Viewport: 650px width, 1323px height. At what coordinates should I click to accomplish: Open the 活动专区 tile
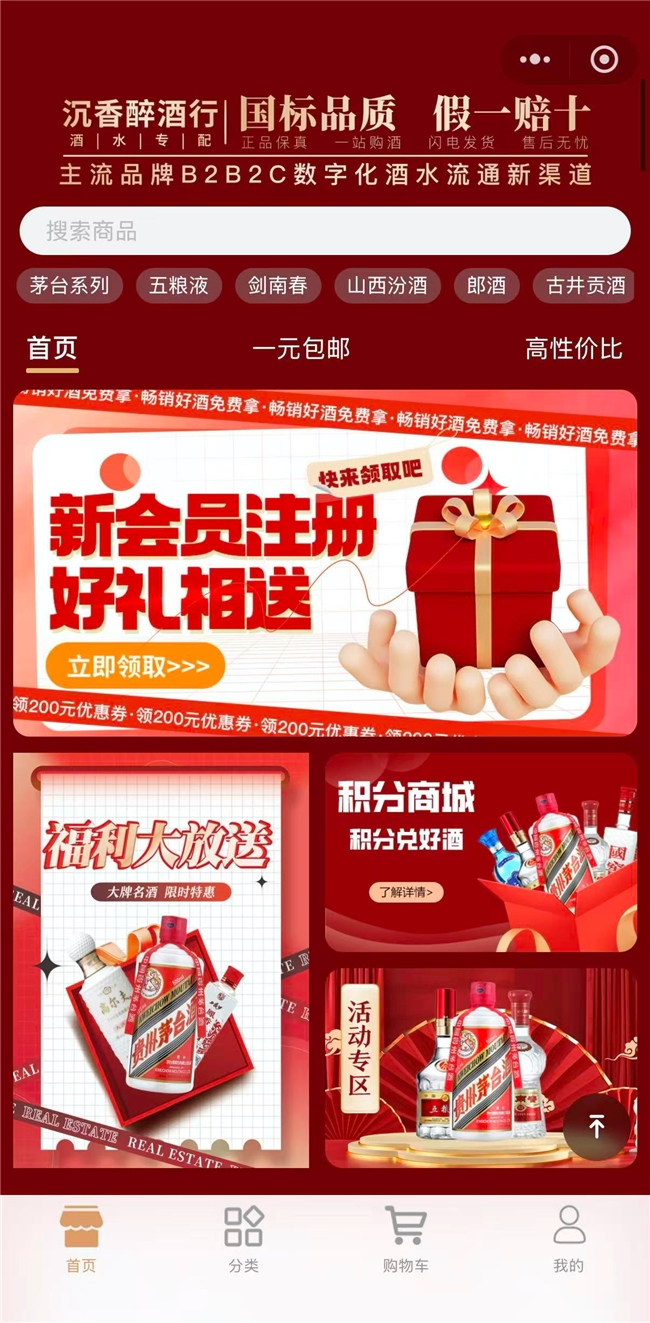coord(480,1067)
